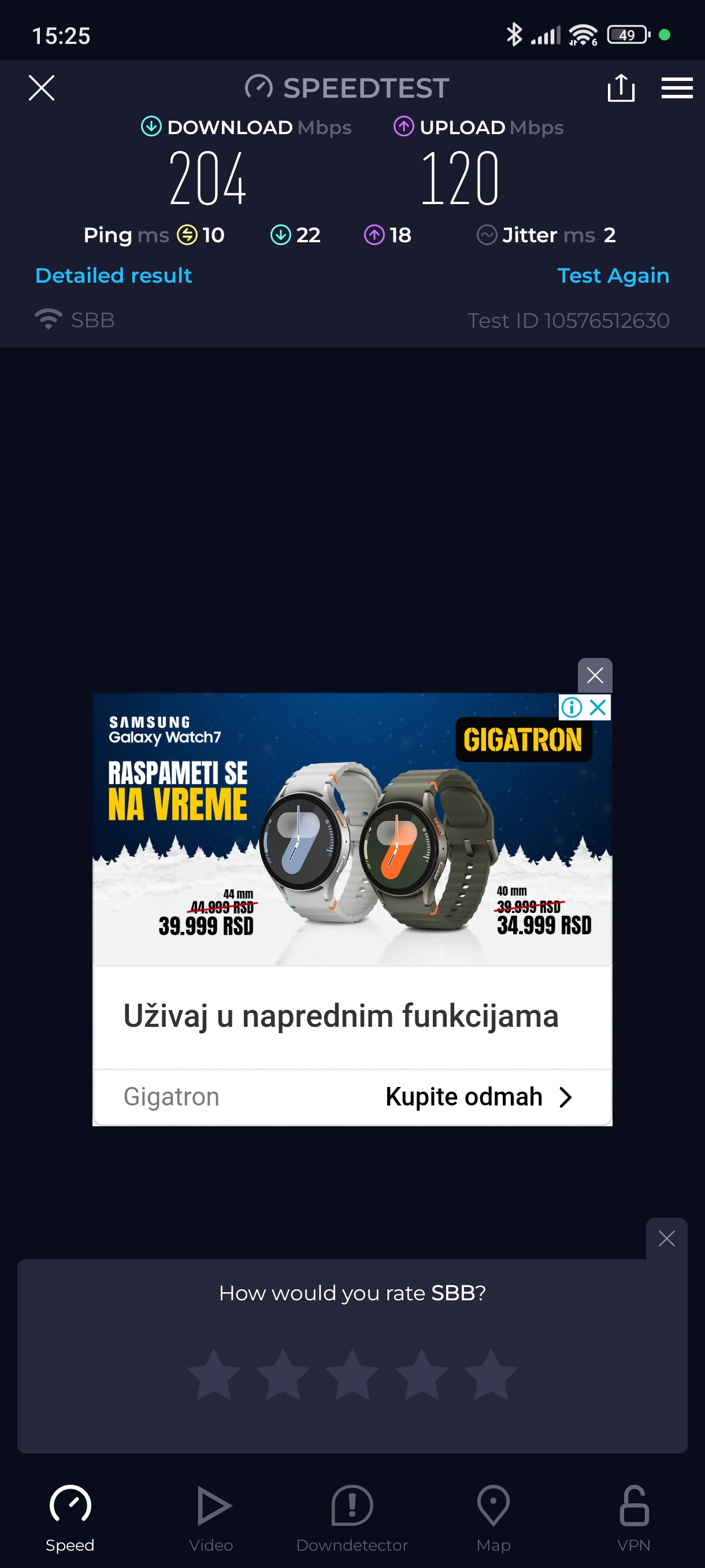Open the Detailed result link
The height and width of the screenshot is (1568, 705).
[114, 276]
